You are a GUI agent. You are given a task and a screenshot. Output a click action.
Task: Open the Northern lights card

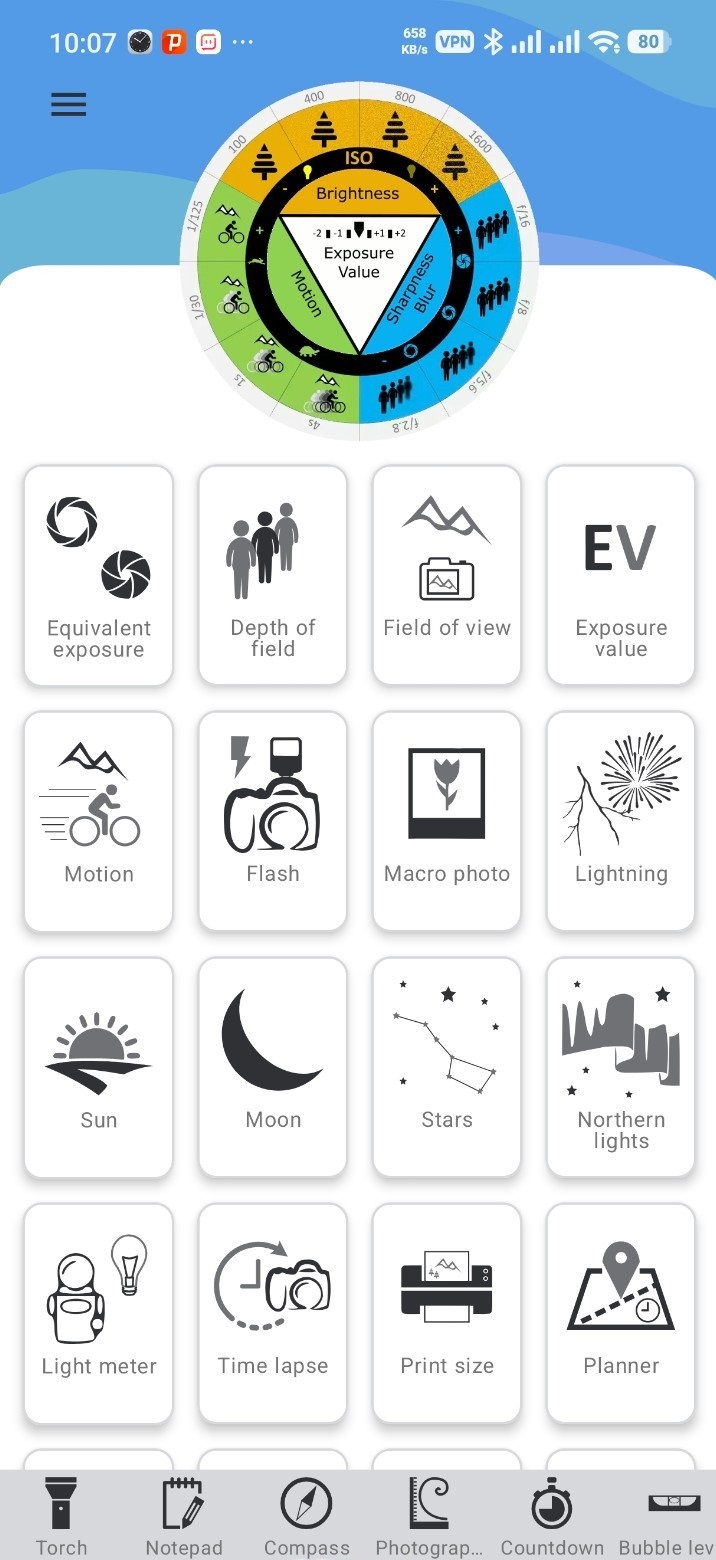pyautogui.click(x=621, y=1068)
